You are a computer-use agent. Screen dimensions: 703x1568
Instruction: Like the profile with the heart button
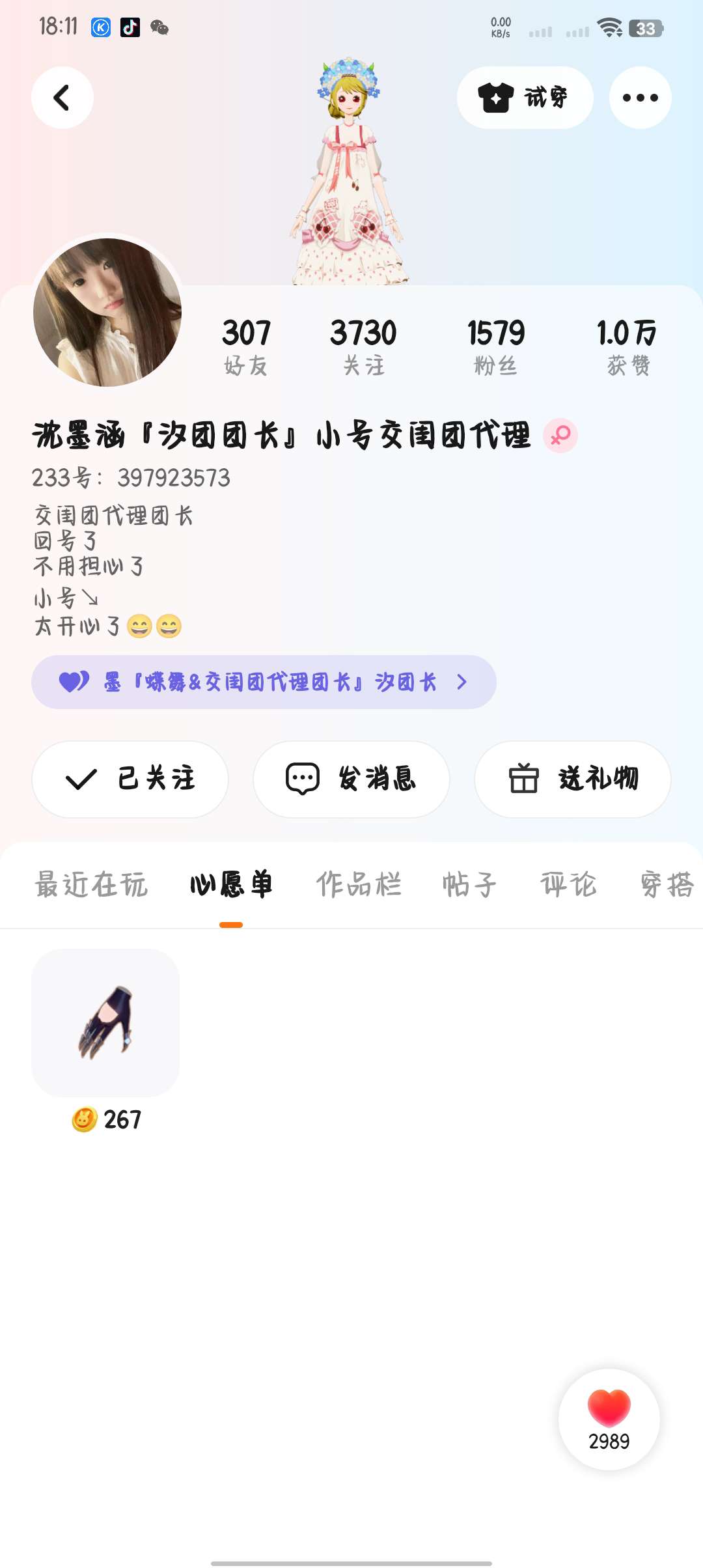(609, 1420)
